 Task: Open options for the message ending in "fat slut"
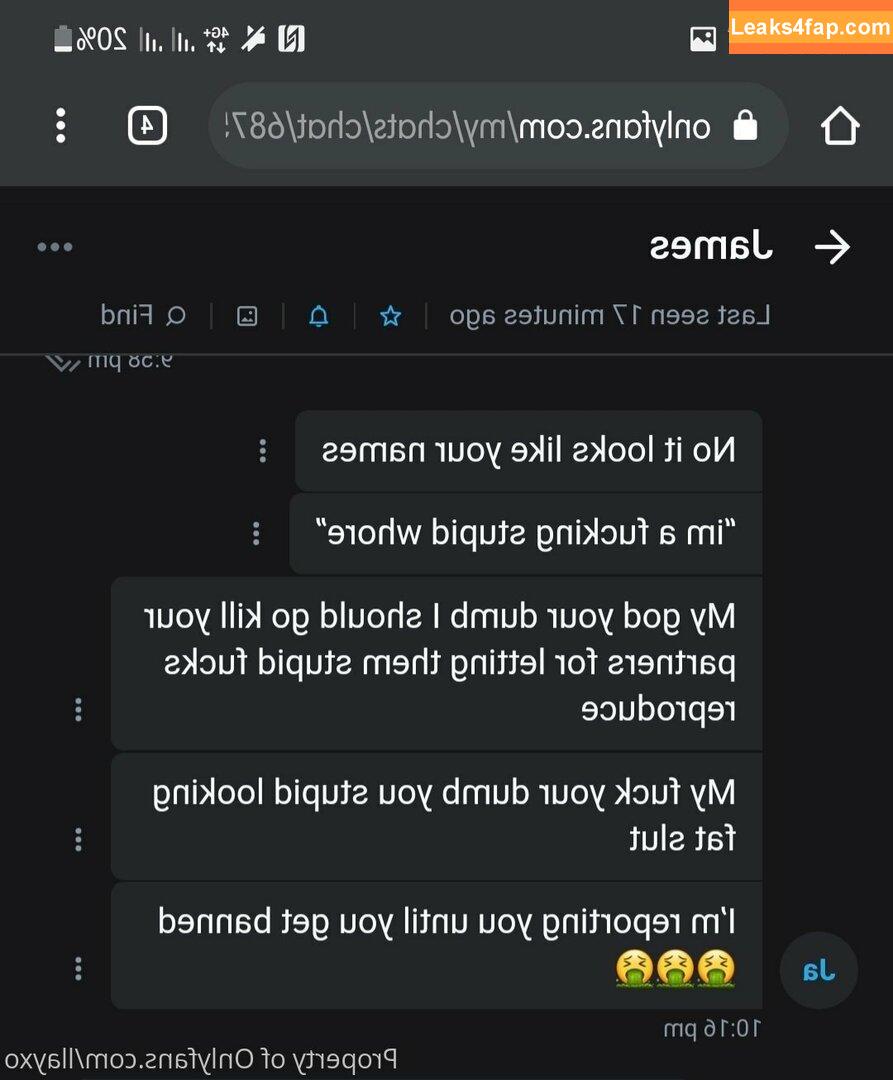click(x=79, y=839)
